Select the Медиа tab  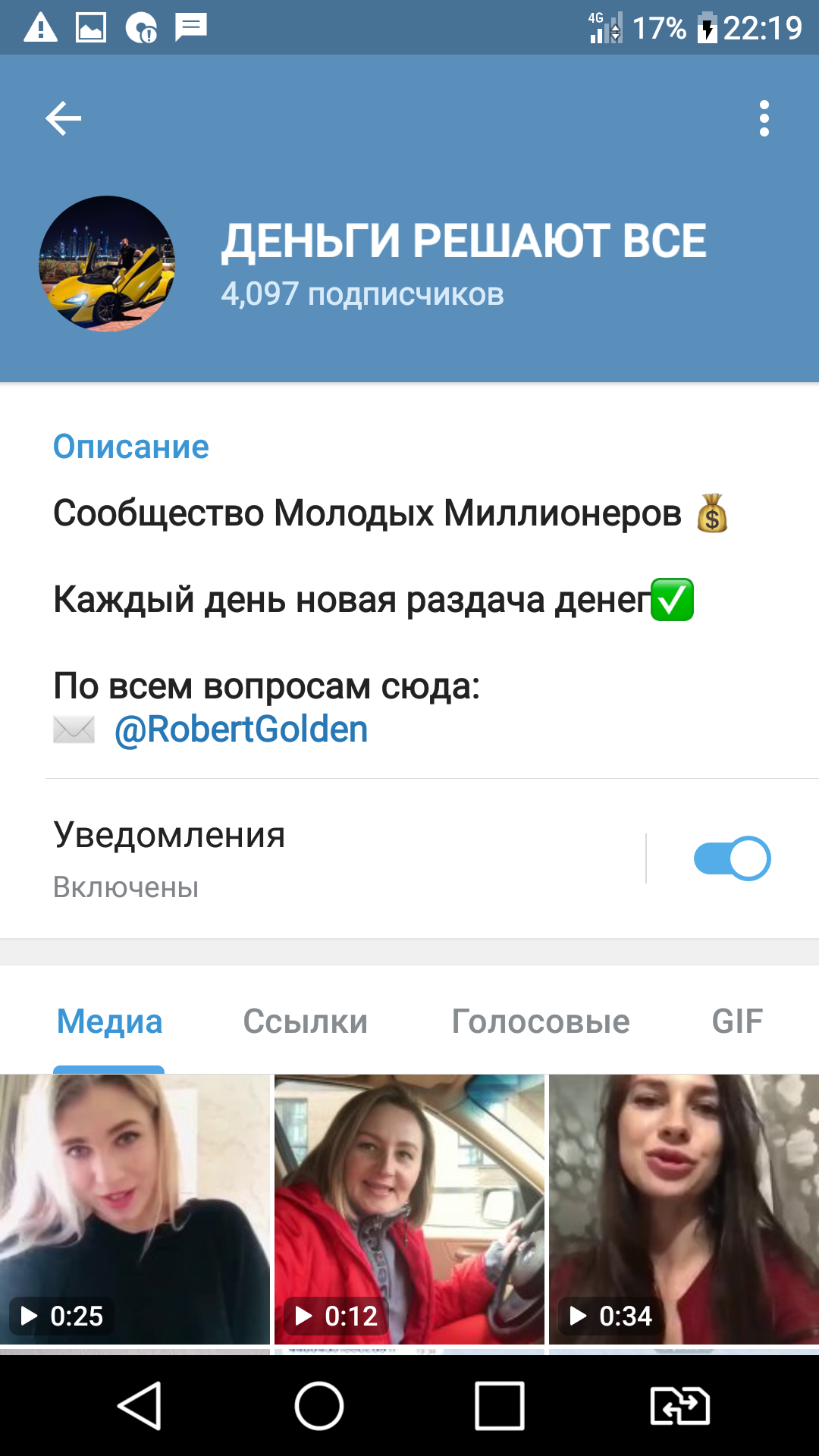click(x=109, y=1021)
